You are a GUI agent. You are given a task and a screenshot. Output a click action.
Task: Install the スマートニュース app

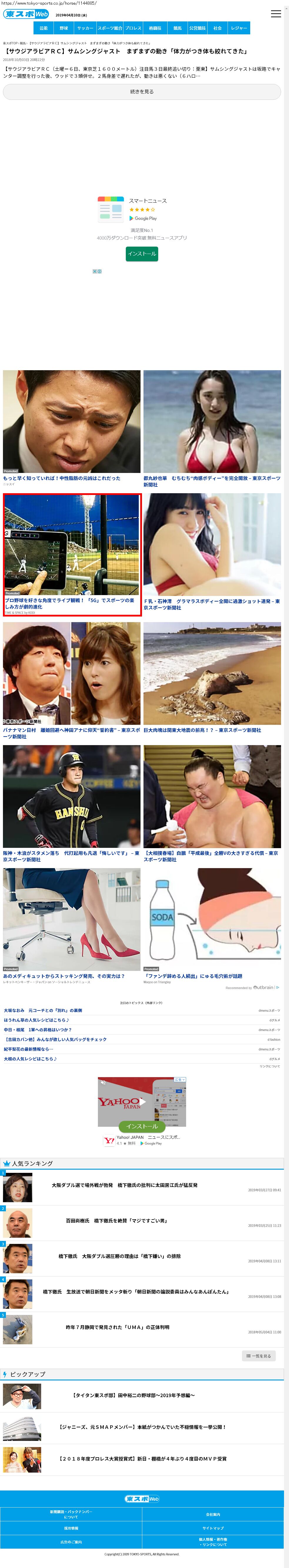[x=141, y=253]
